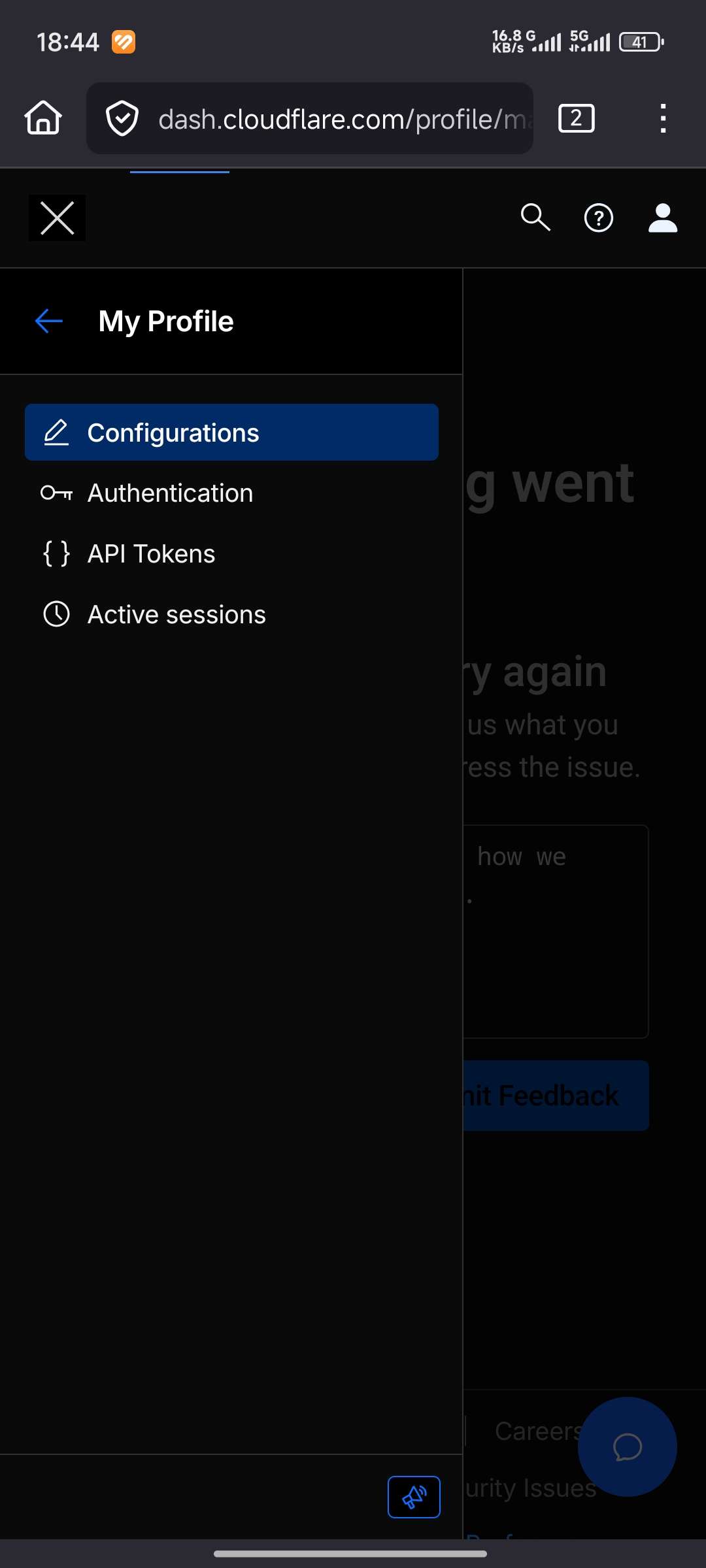Open the help question mark menu

[x=598, y=218]
